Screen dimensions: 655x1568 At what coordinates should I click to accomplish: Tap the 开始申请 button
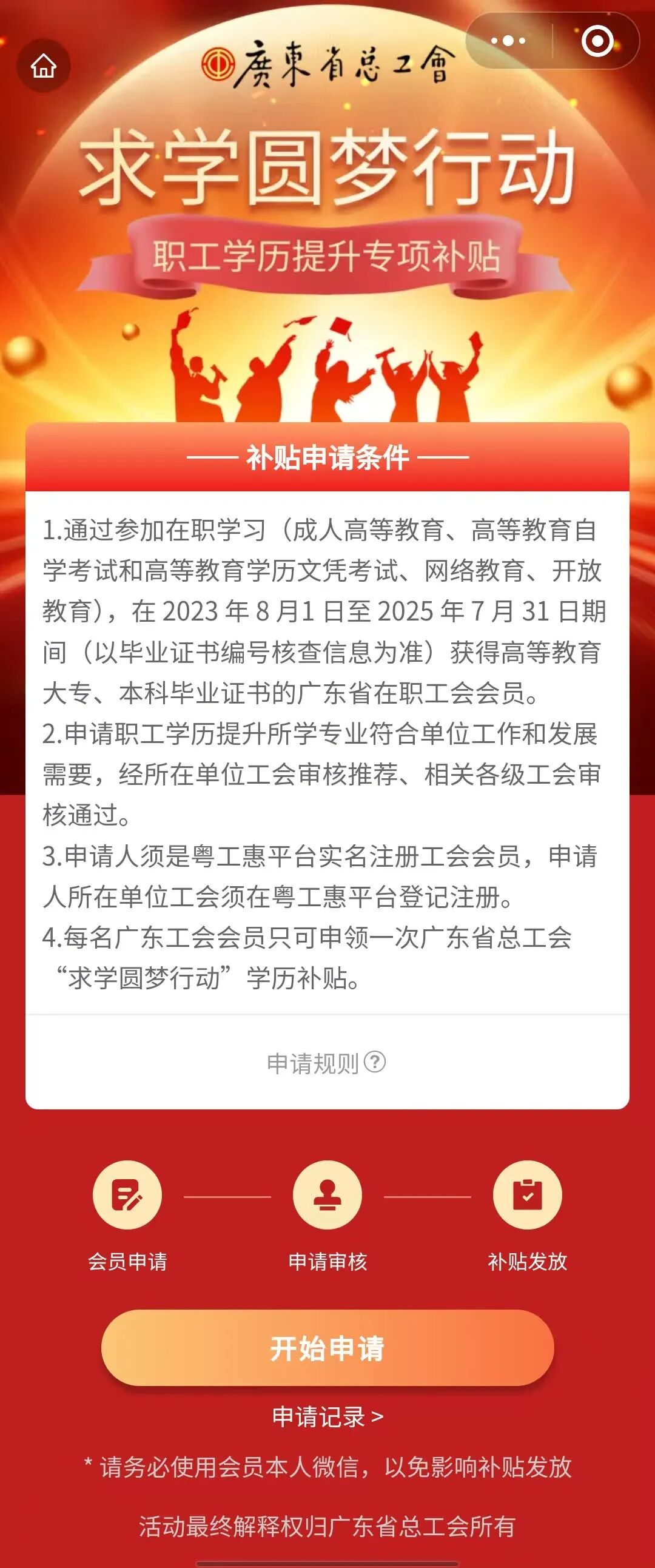[x=327, y=1348]
